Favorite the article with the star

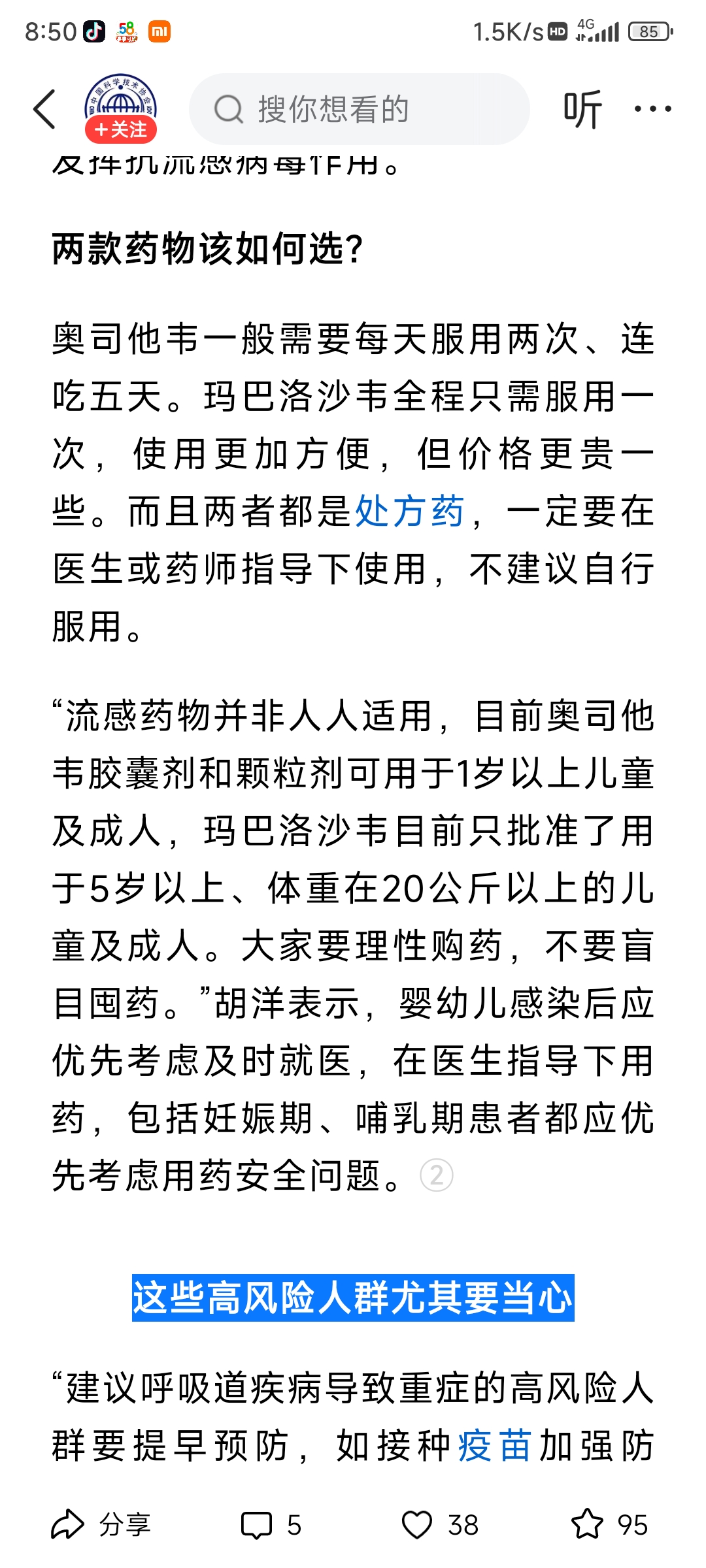609,1525
